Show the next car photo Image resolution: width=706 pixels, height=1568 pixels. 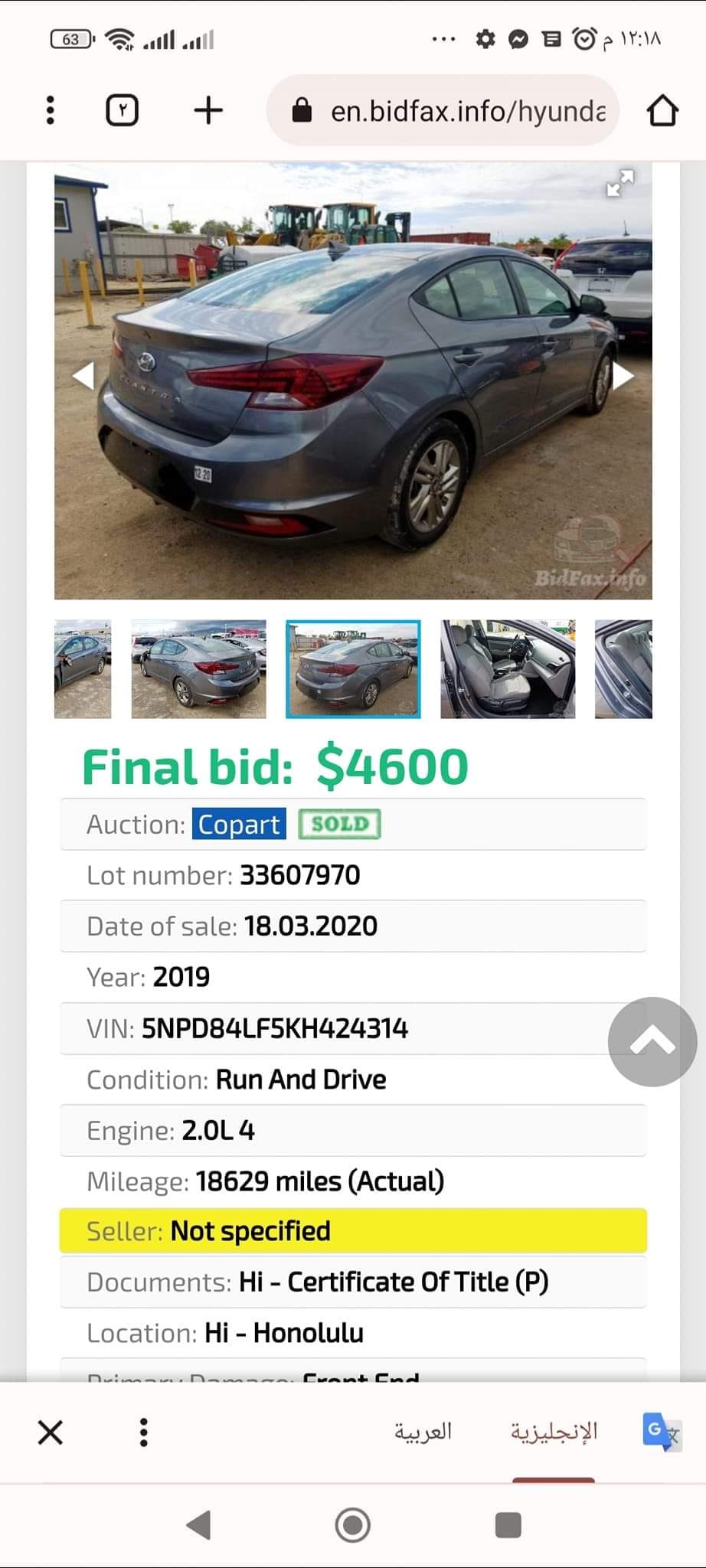624,376
